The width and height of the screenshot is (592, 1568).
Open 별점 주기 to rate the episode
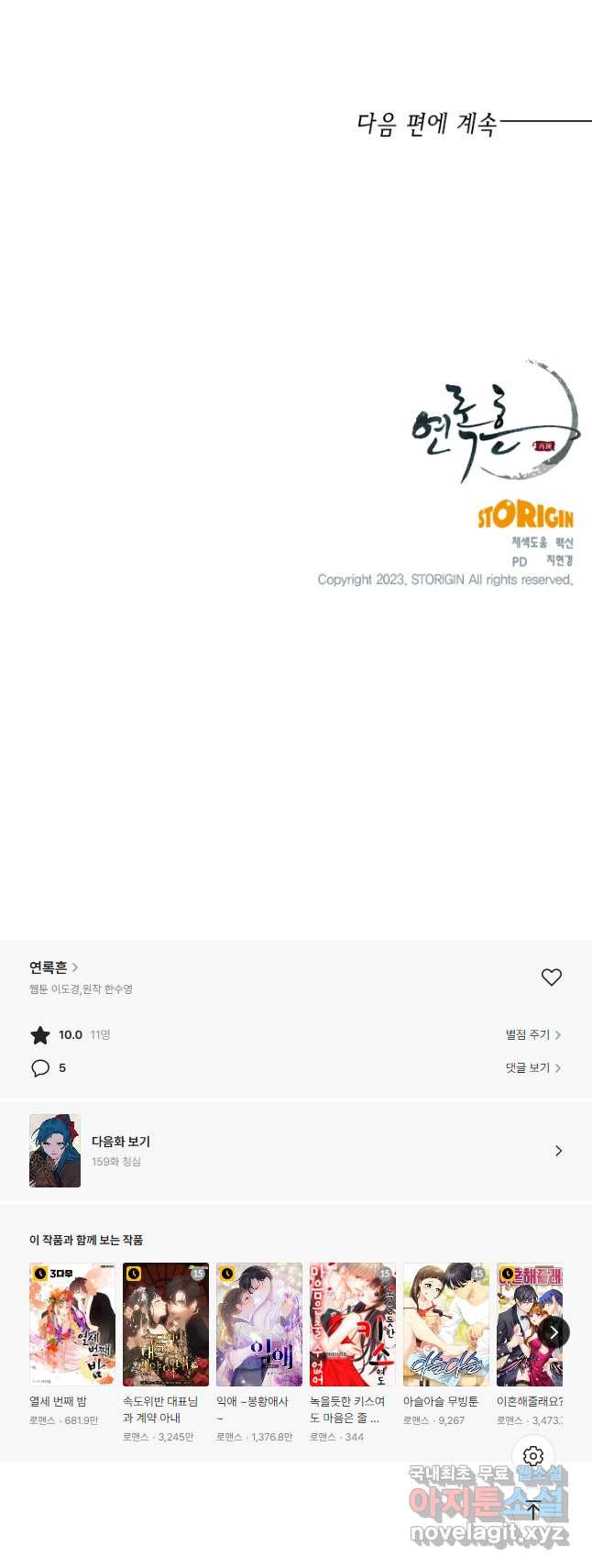(532, 1035)
